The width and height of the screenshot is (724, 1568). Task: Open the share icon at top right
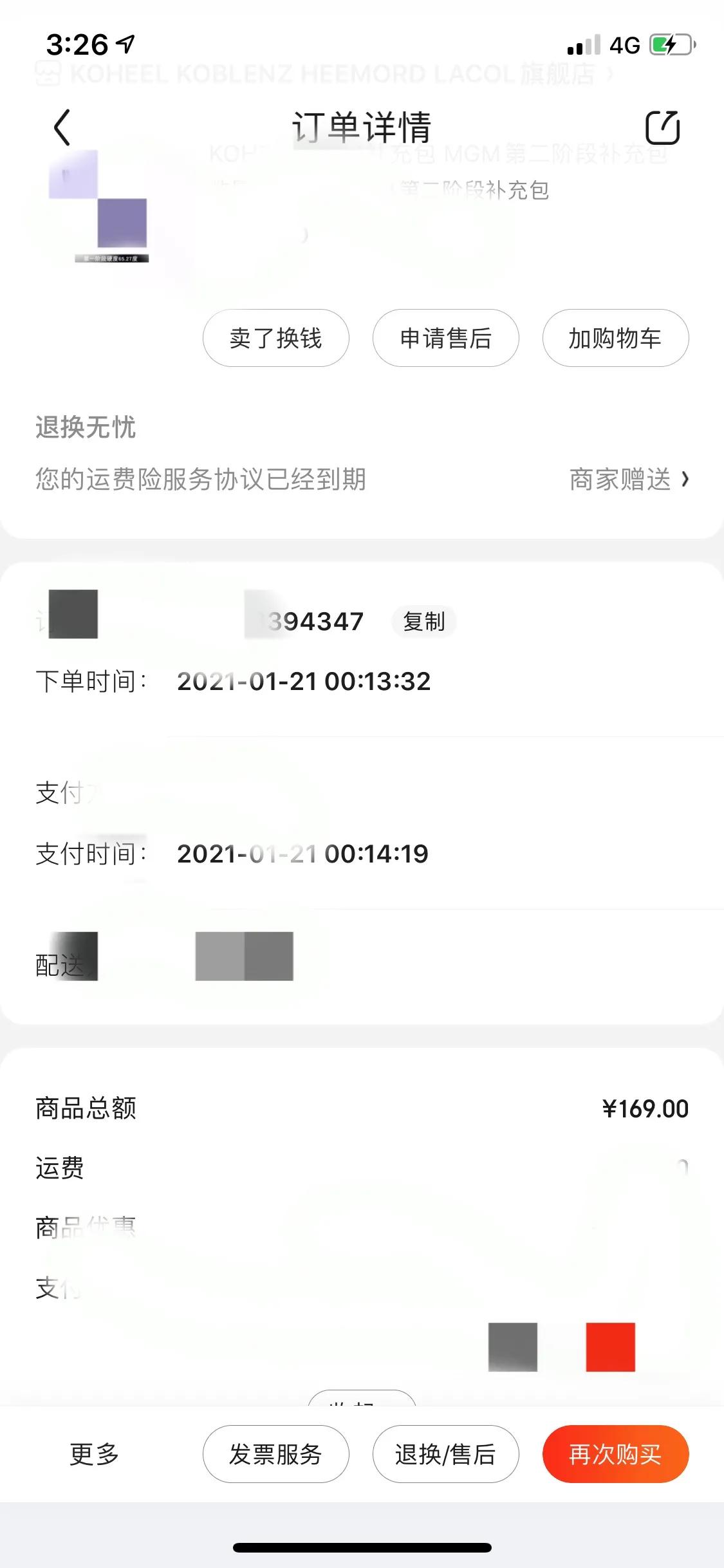[663, 127]
